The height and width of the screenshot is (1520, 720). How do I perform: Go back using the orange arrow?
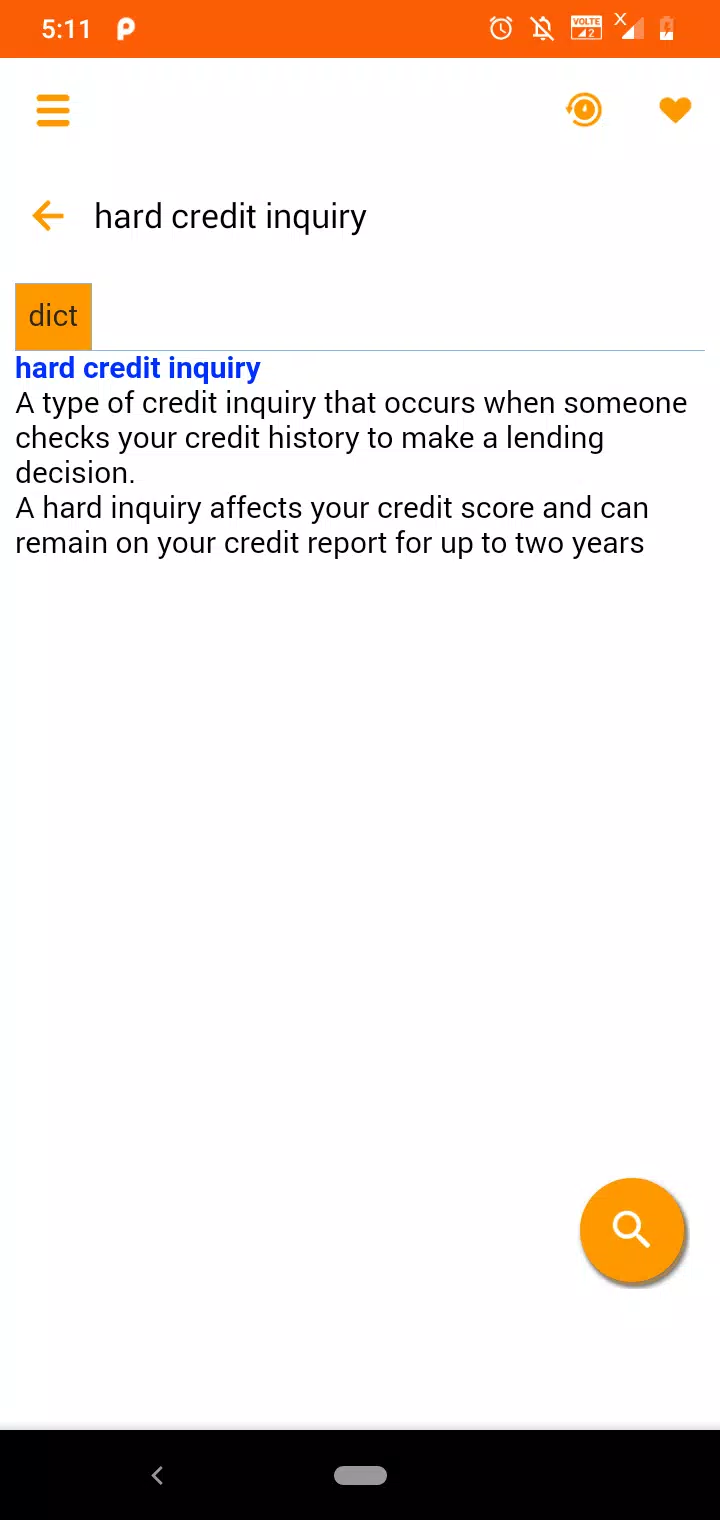pyautogui.click(x=48, y=216)
